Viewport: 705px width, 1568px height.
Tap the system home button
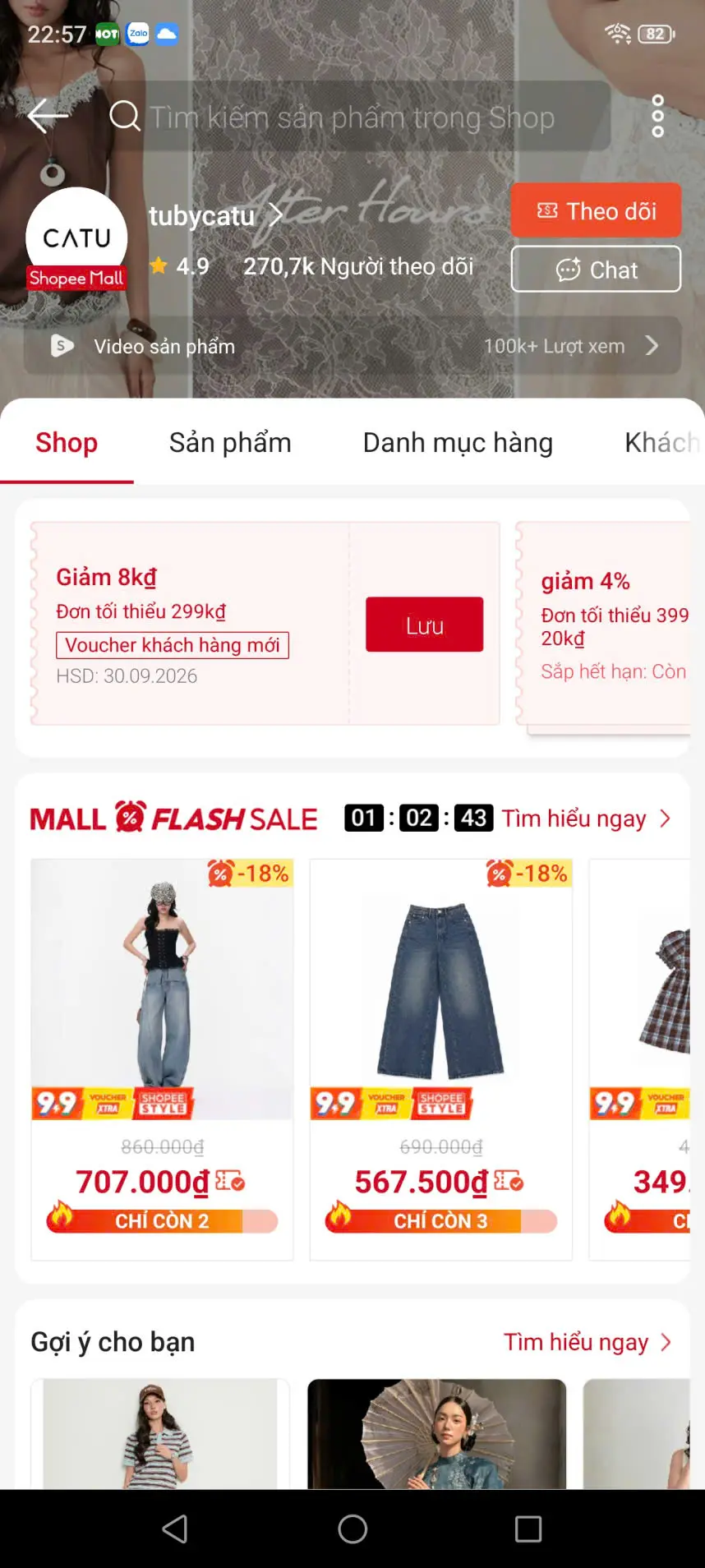tap(352, 1529)
